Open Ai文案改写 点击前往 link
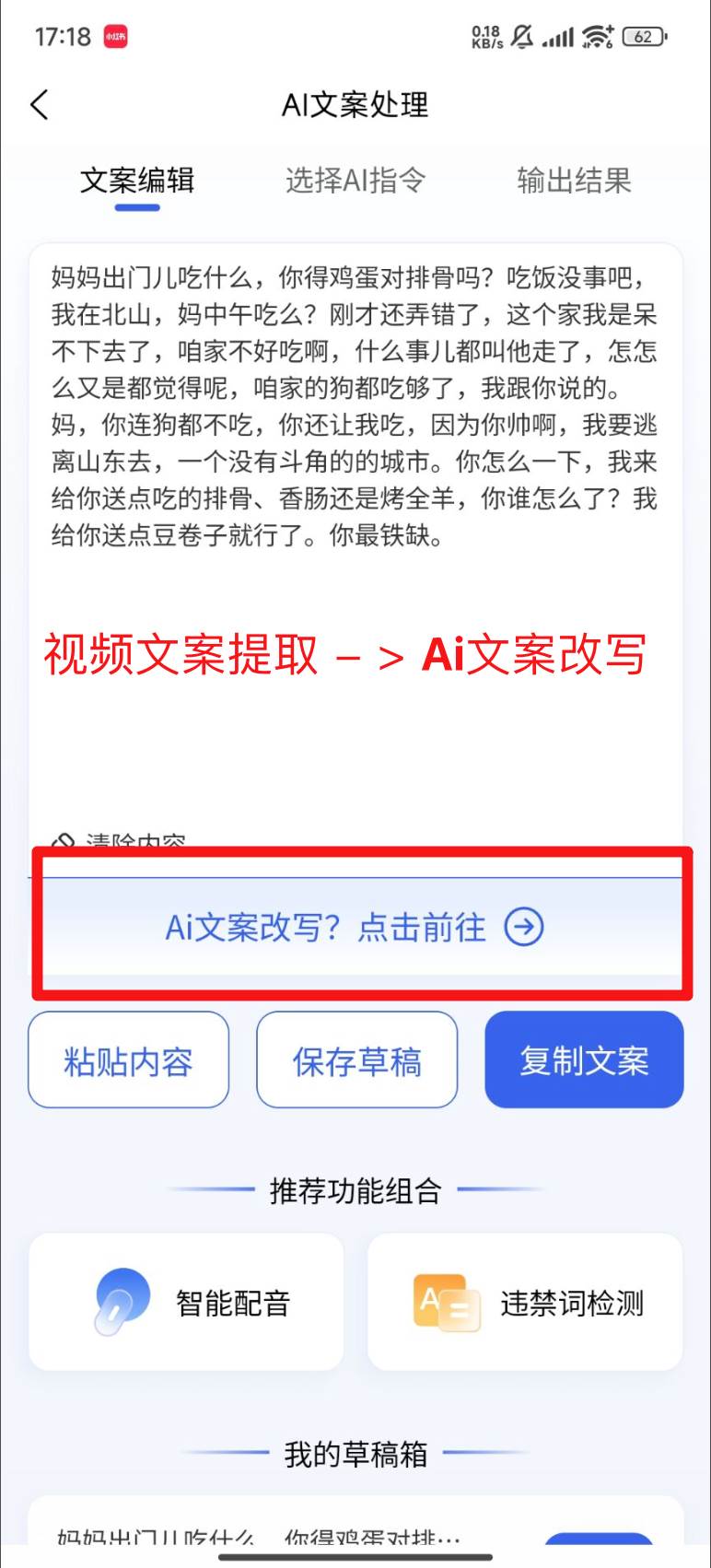The width and height of the screenshot is (711, 1568). tap(355, 927)
